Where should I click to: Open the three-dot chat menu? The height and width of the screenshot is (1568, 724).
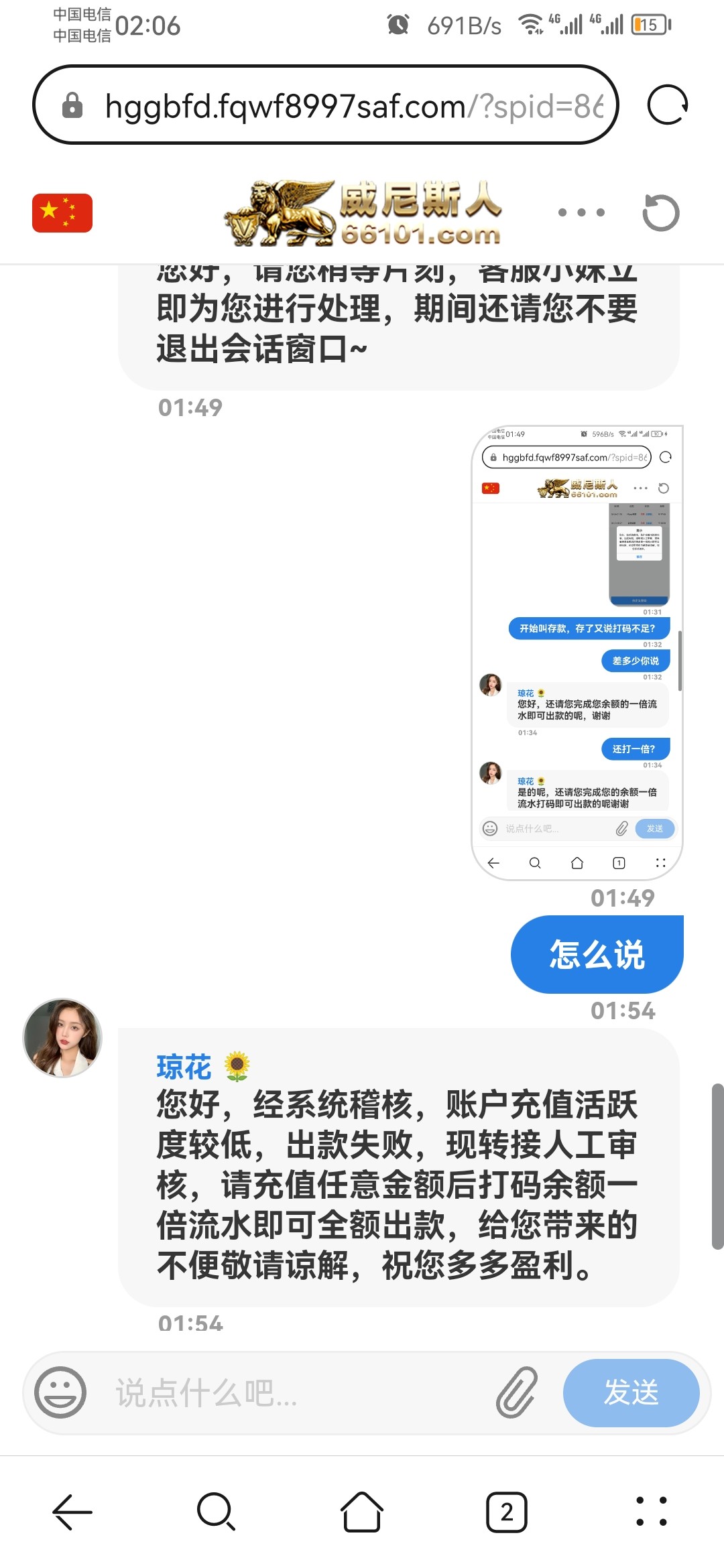click(x=581, y=212)
